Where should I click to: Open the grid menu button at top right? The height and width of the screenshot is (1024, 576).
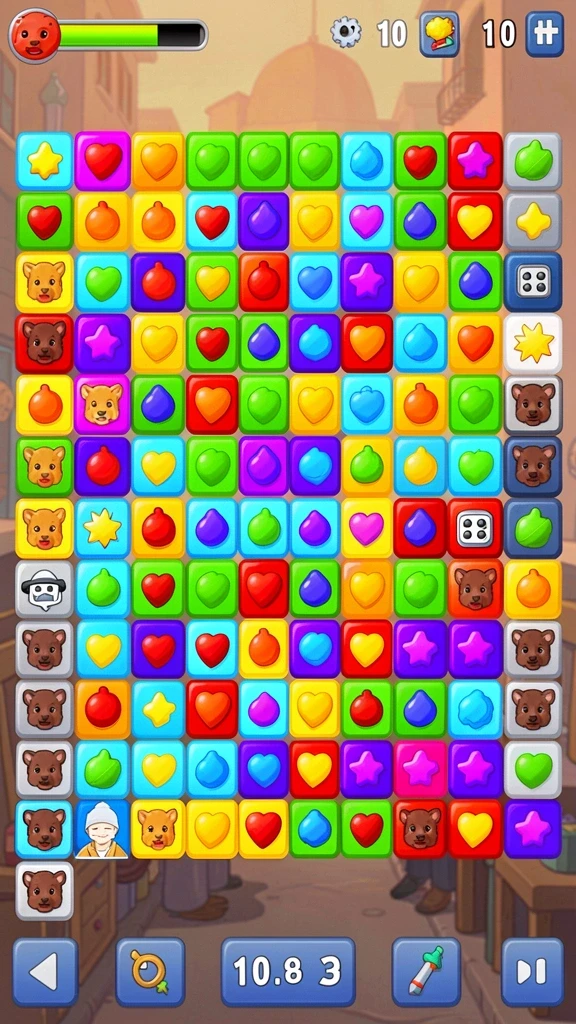[545, 34]
